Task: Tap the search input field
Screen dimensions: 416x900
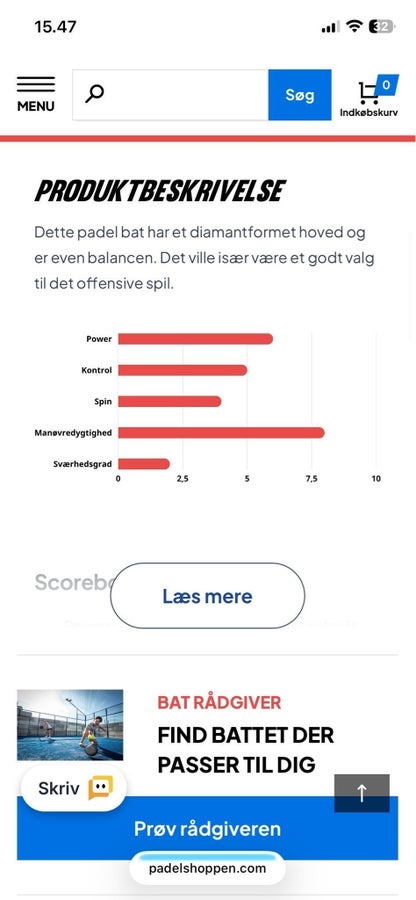Action: click(170, 95)
